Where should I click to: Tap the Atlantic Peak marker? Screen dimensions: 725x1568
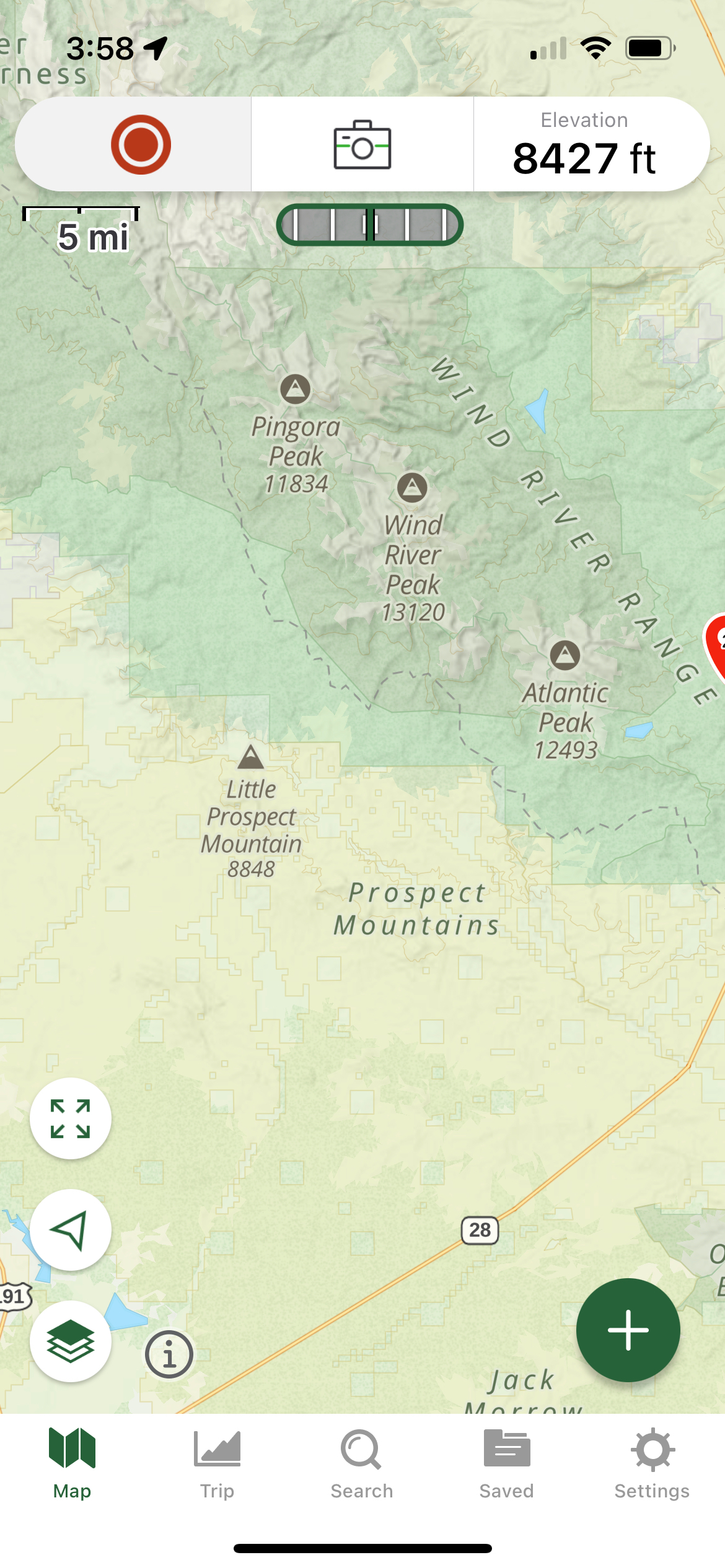tap(565, 655)
